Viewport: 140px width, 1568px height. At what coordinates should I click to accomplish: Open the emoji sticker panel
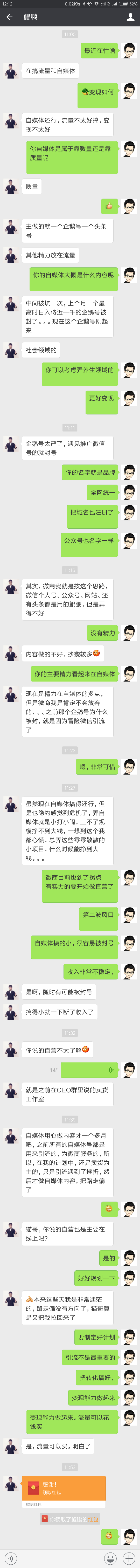(x=110, y=1558)
